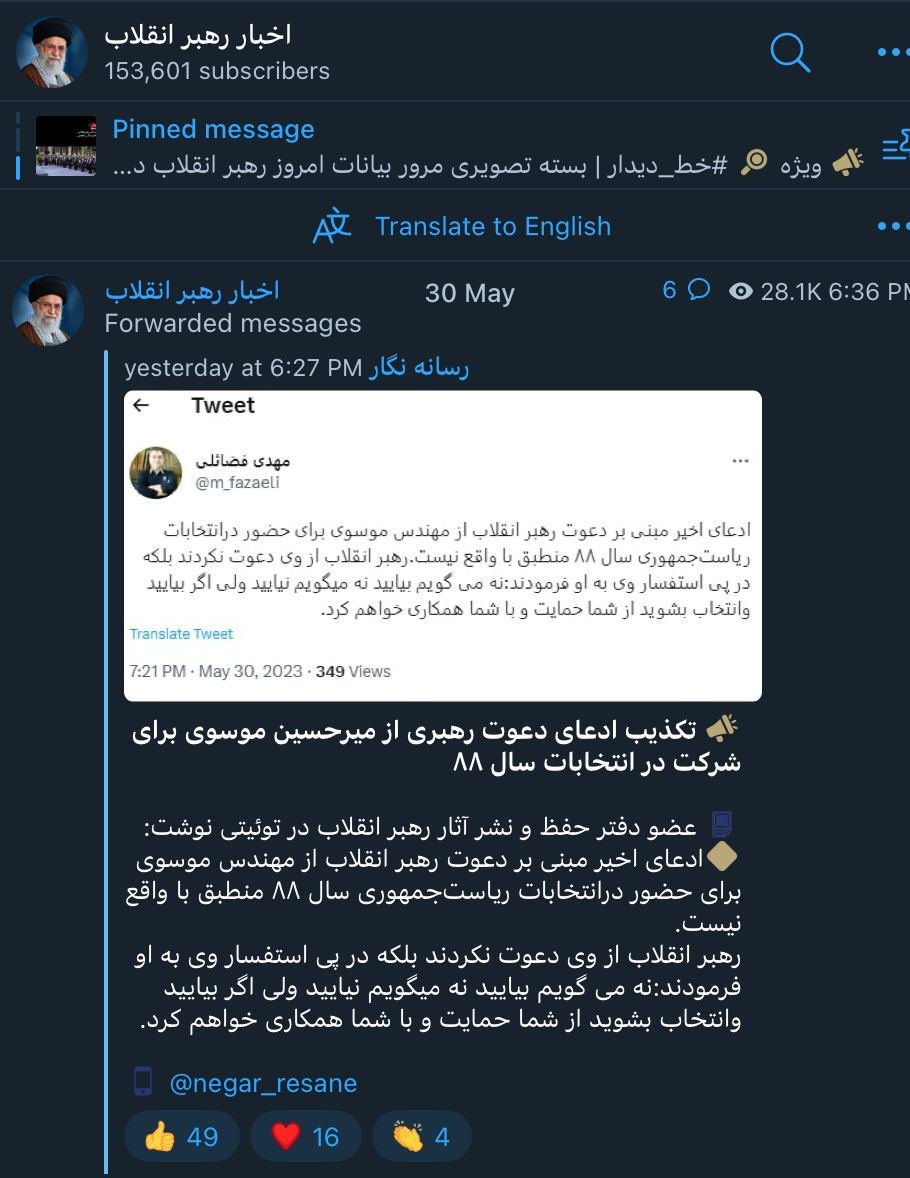React with red heart (16)
This screenshot has height=1178, width=910.
(x=305, y=1136)
